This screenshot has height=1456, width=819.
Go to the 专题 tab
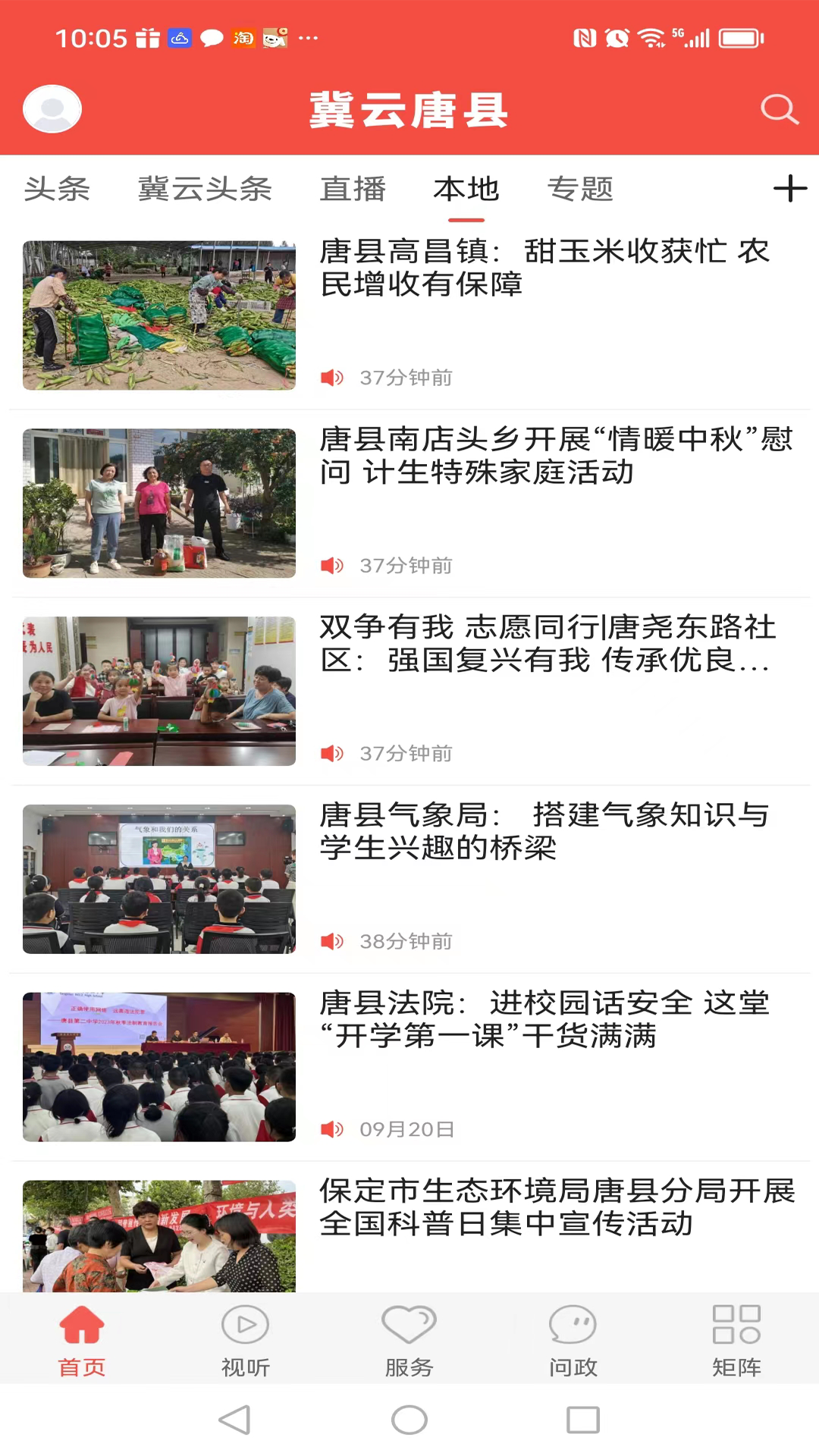pos(580,189)
